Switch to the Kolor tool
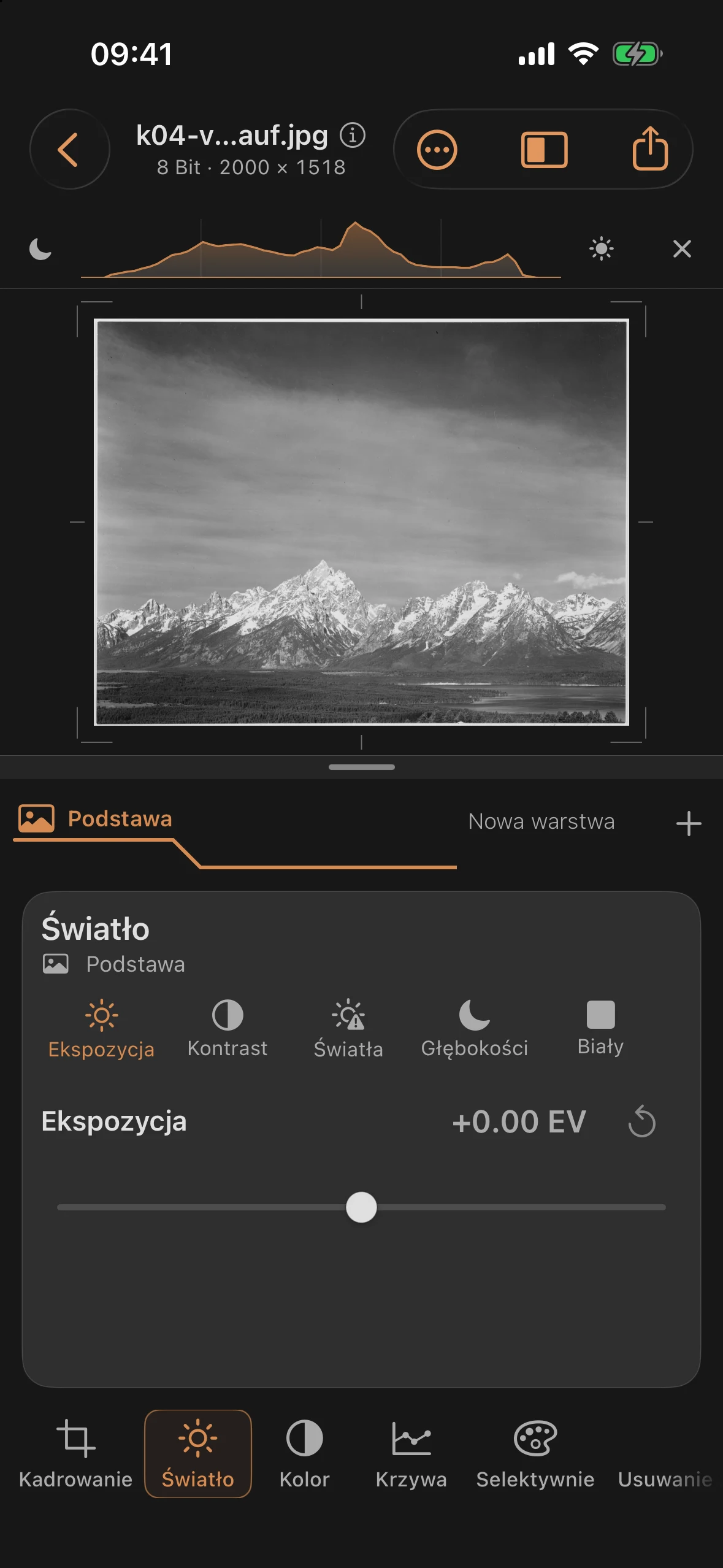 tap(305, 1454)
